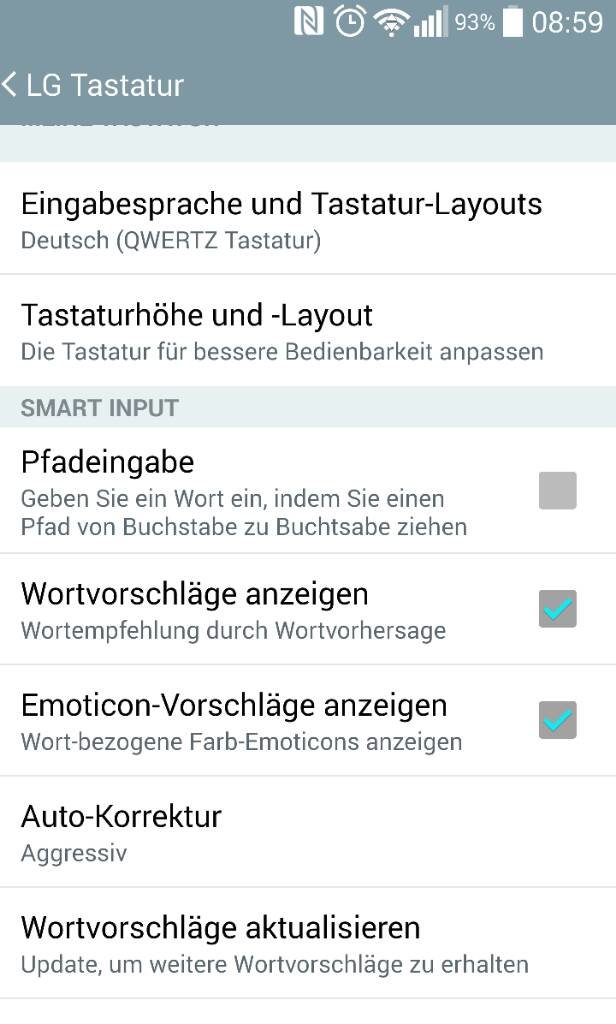The width and height of the screenshot is (616, 1024).
Task: Enable the Pfadeingabe checkbox
Action: coord(557,490)
